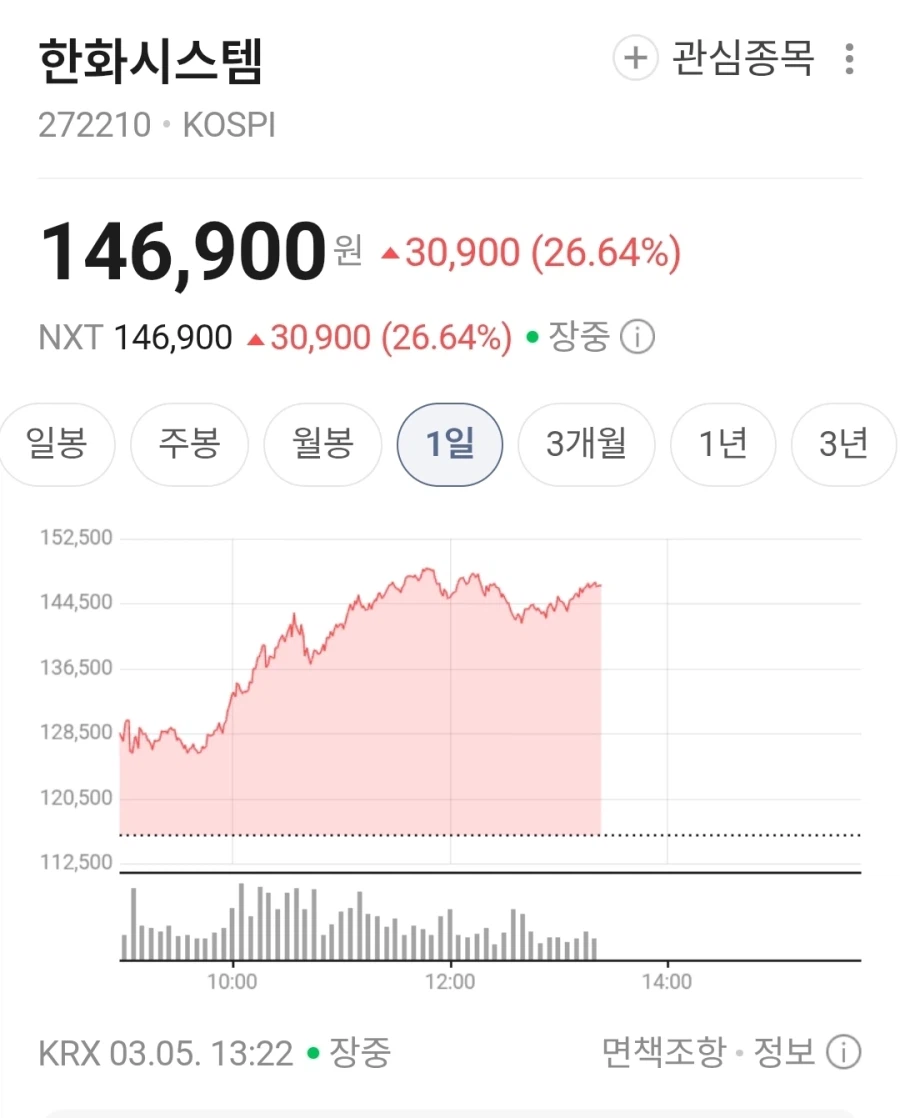The height and width of the screenshot is (1118, 900).
Task: Switch to the 3개월 chart view
Action: coord(586,444)
